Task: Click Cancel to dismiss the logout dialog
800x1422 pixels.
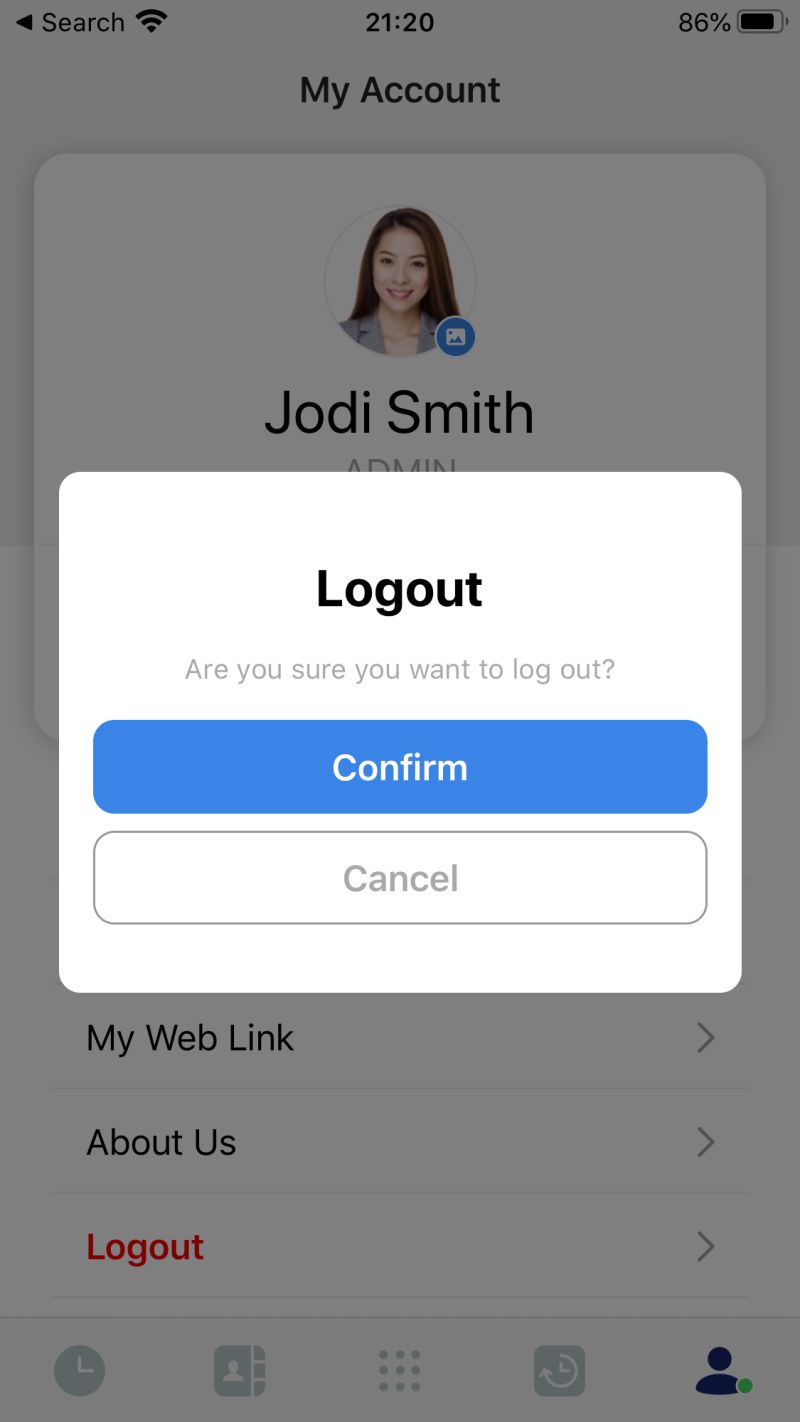Action: [400, 878]
